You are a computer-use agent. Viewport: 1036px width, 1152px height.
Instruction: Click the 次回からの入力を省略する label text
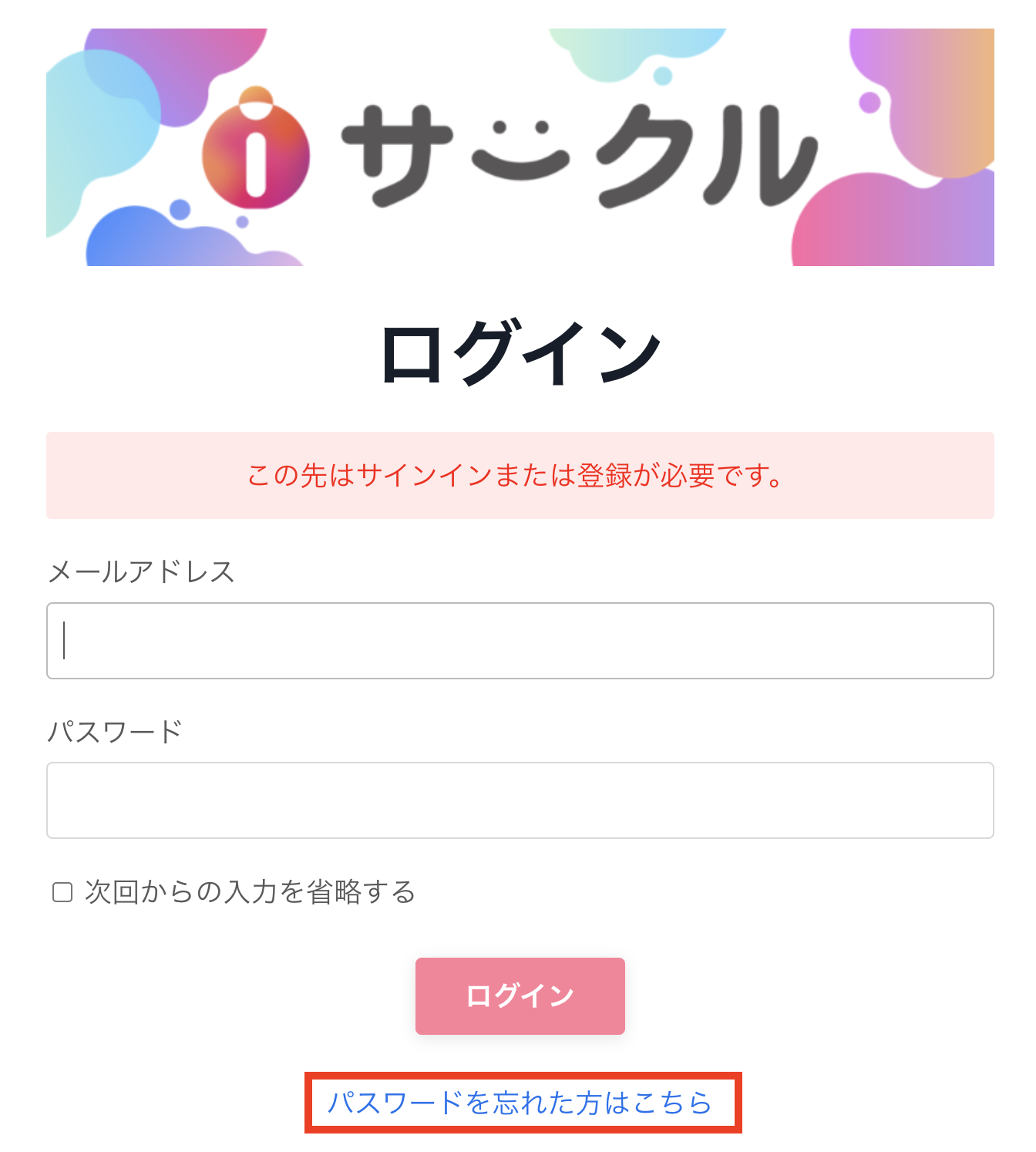(x=247, y=893)
